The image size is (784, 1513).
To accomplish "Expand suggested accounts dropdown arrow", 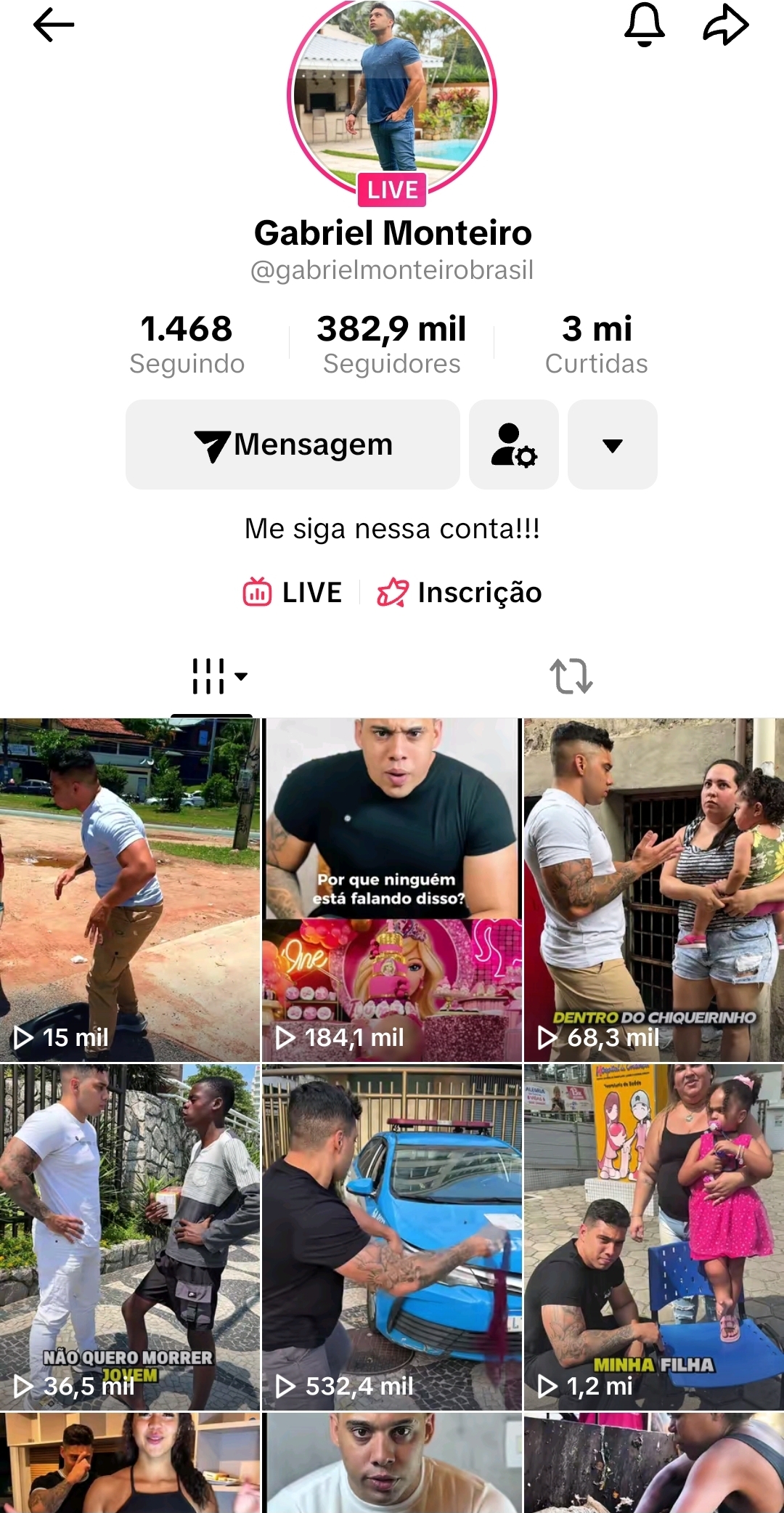I will [613, 445].
